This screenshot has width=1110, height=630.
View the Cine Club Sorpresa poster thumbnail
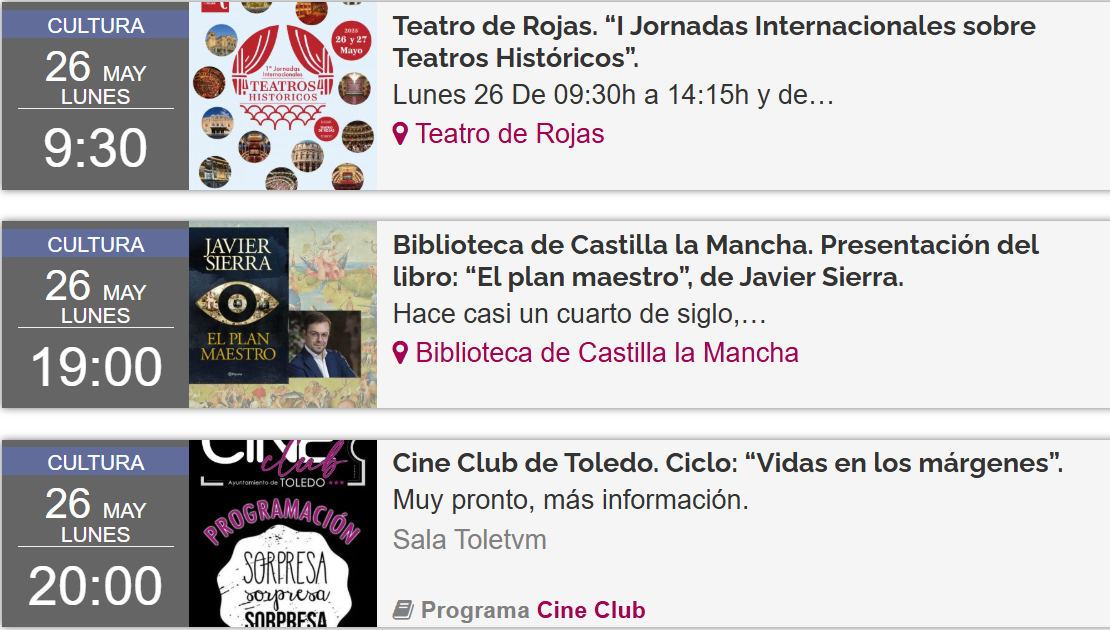pyautogui.click(x=283, y=534)
